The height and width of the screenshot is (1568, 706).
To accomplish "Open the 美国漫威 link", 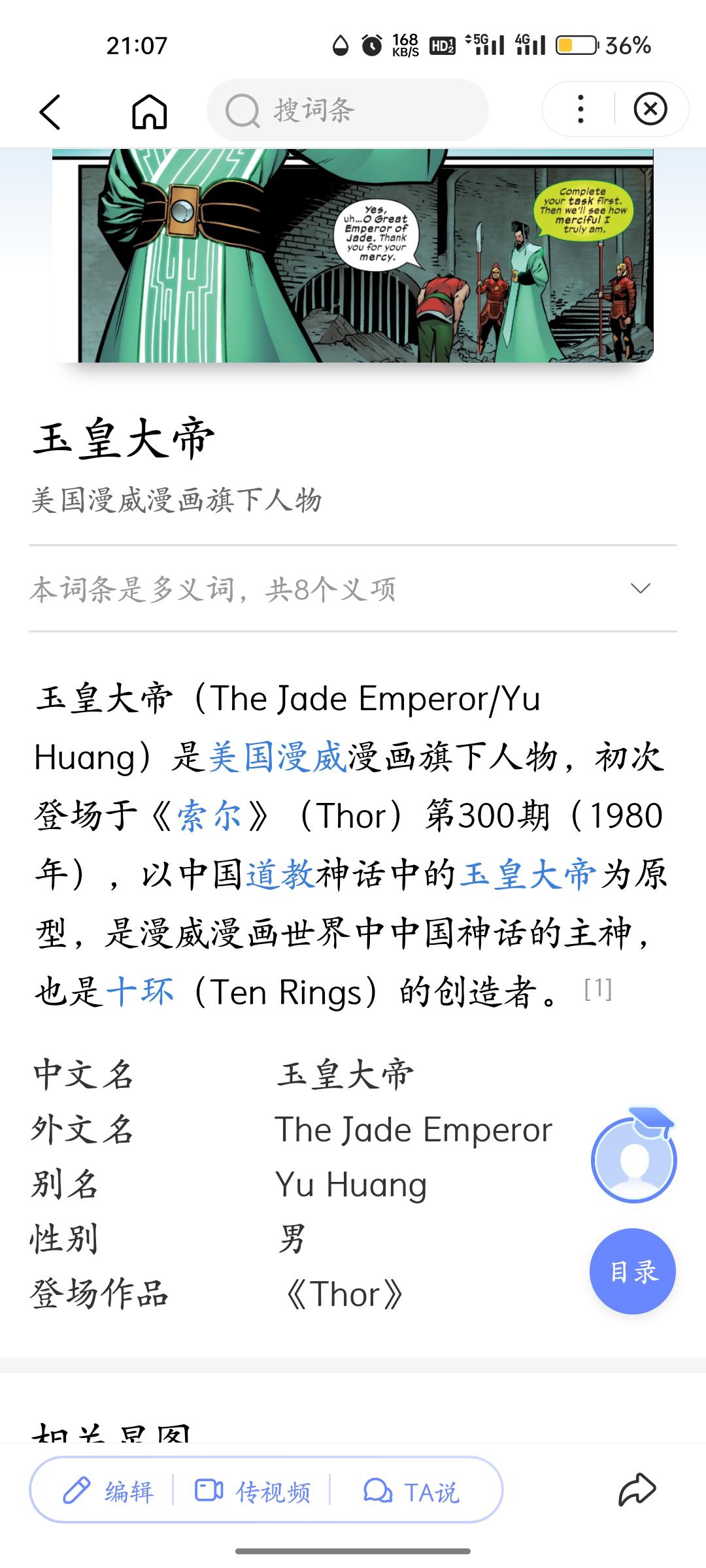I will [277, 758].
